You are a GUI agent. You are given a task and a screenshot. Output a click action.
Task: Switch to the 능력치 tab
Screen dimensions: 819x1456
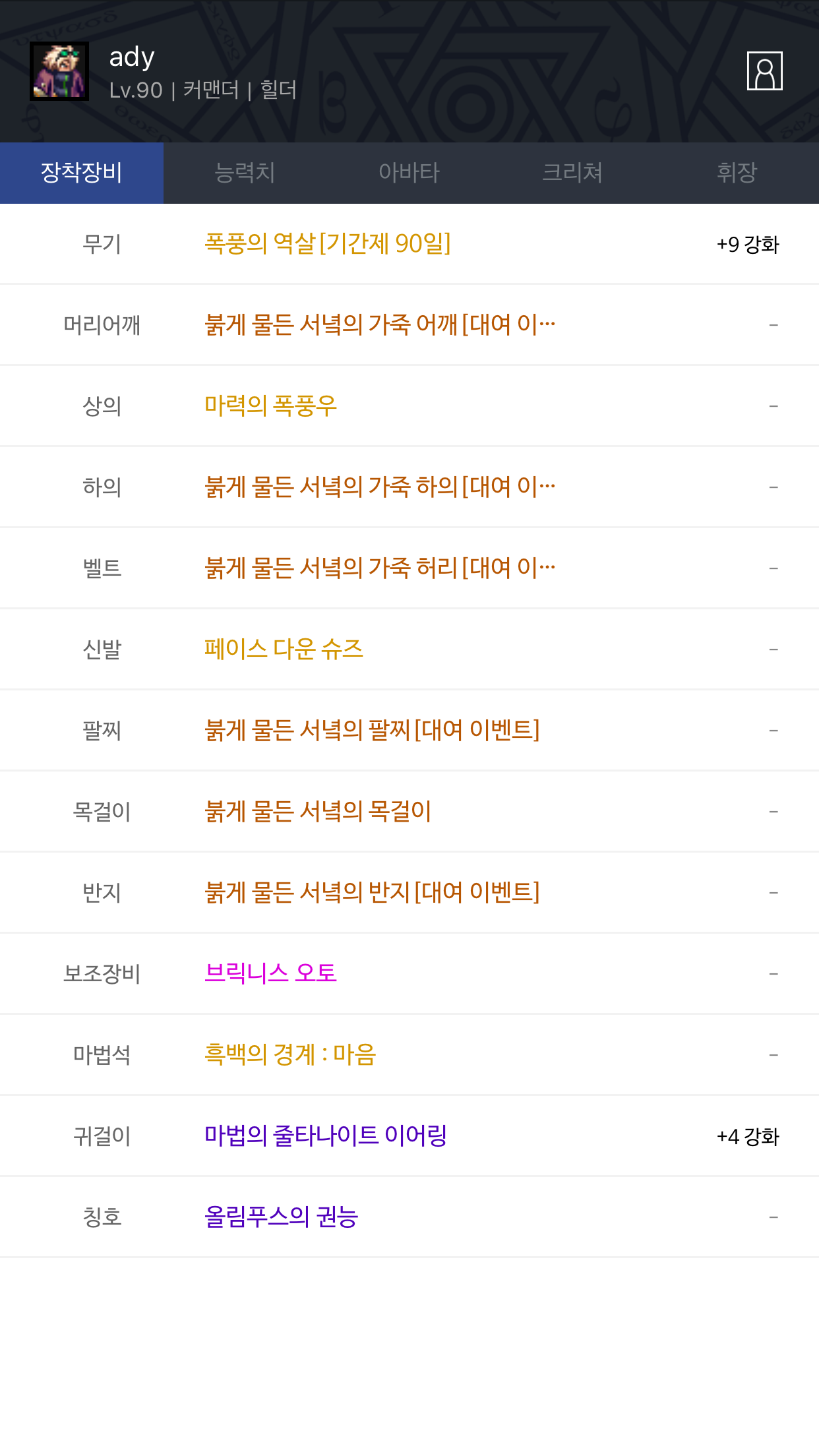point(245,173)
